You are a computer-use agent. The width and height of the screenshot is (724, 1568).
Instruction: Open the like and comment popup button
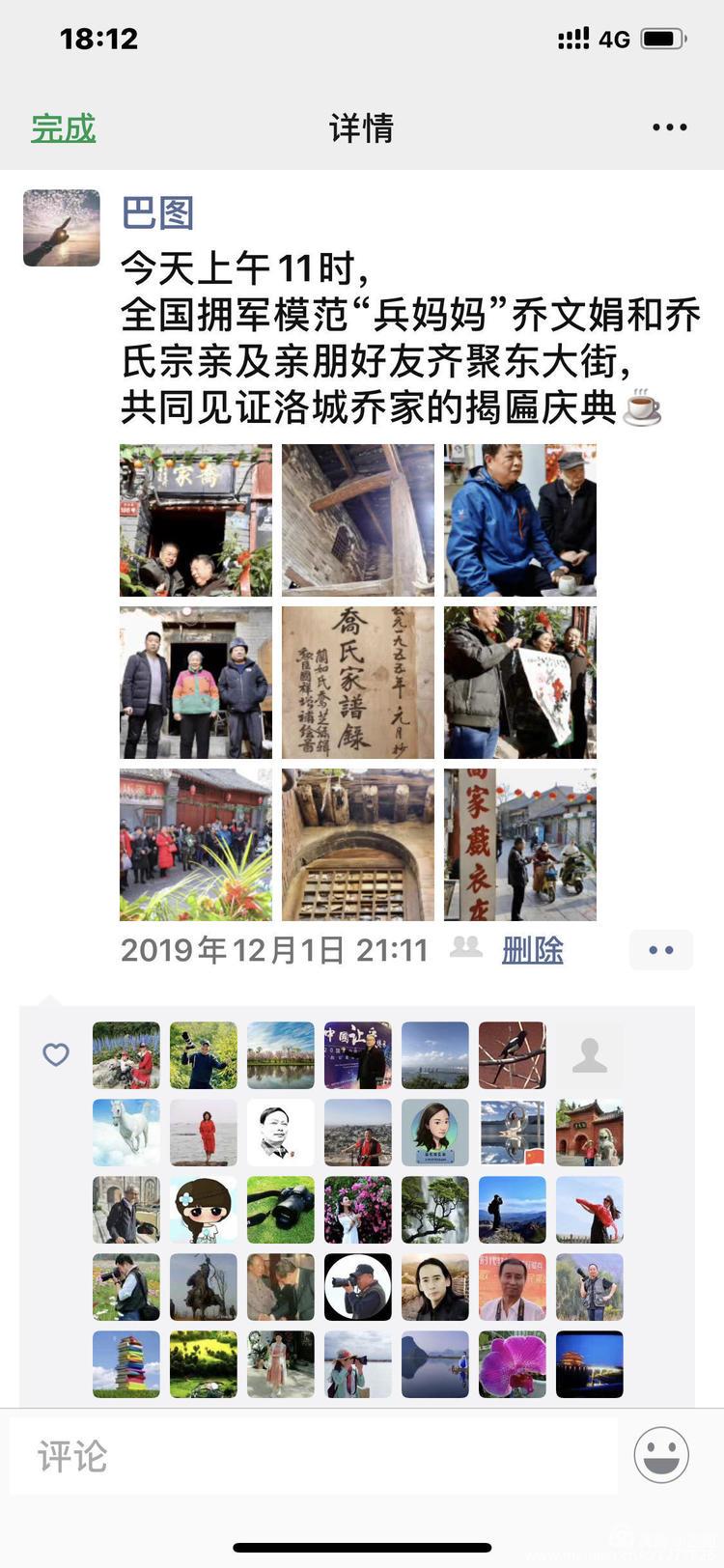tap(661, 950)
